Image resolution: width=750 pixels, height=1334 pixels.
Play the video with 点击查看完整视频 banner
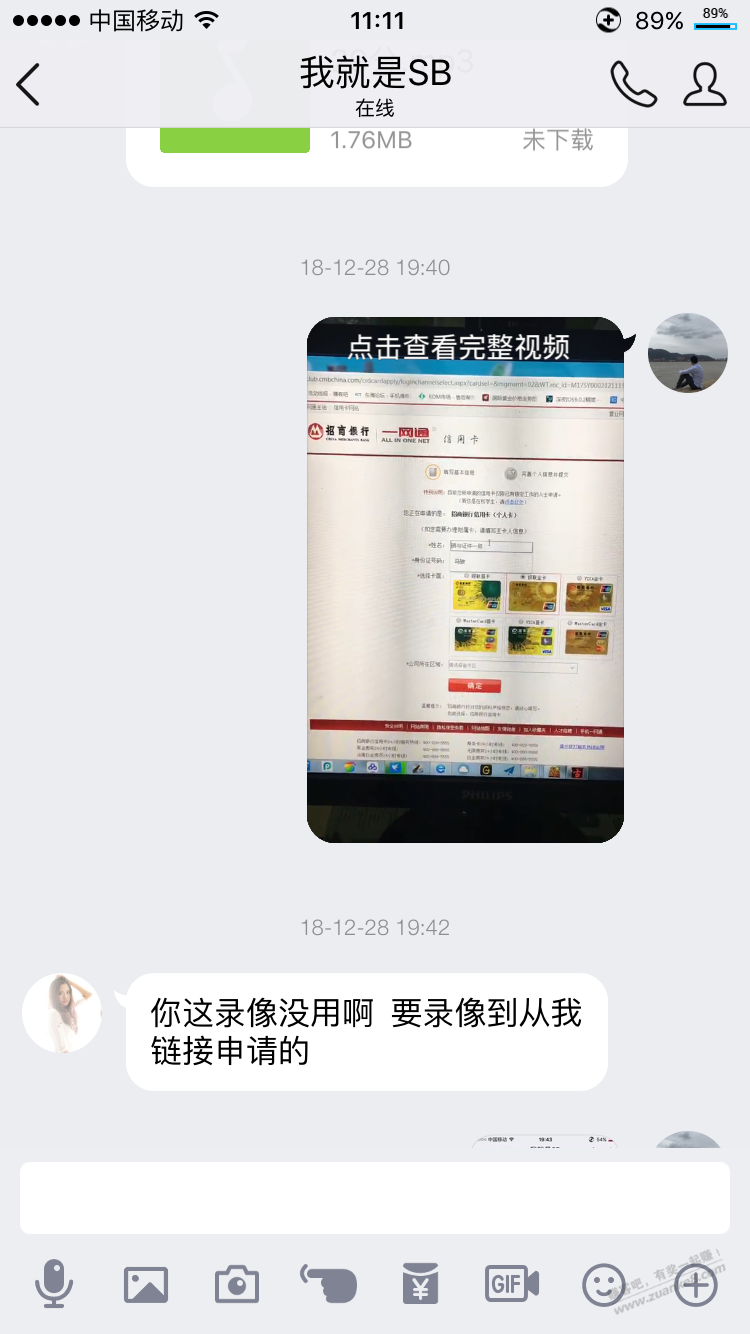(x=465, y=580)
